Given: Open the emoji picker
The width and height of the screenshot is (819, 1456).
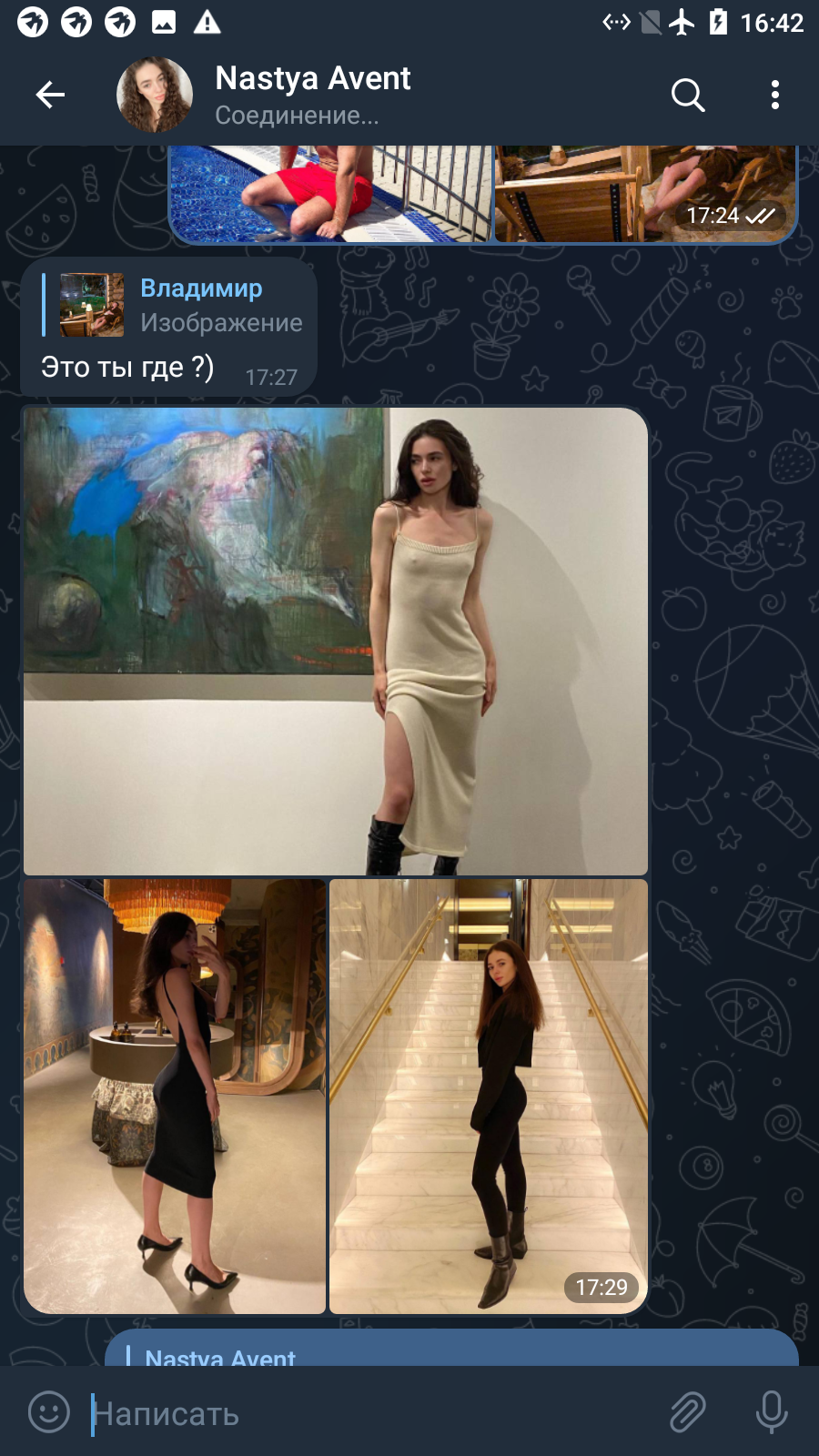Looking at the screenshot, I should pos(49,1412).
